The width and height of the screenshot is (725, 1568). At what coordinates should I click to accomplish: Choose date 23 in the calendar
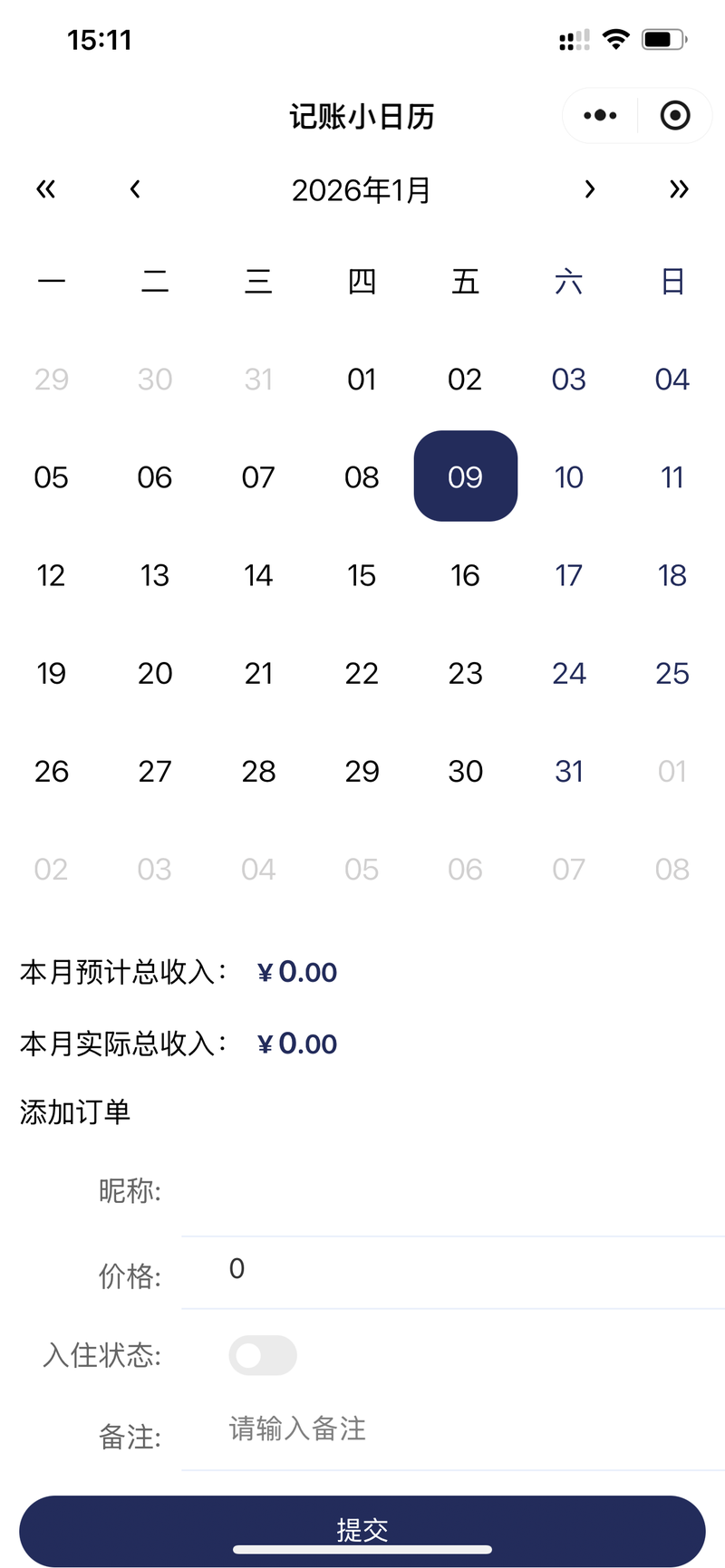pyautogui.click(x=465, y=673)
